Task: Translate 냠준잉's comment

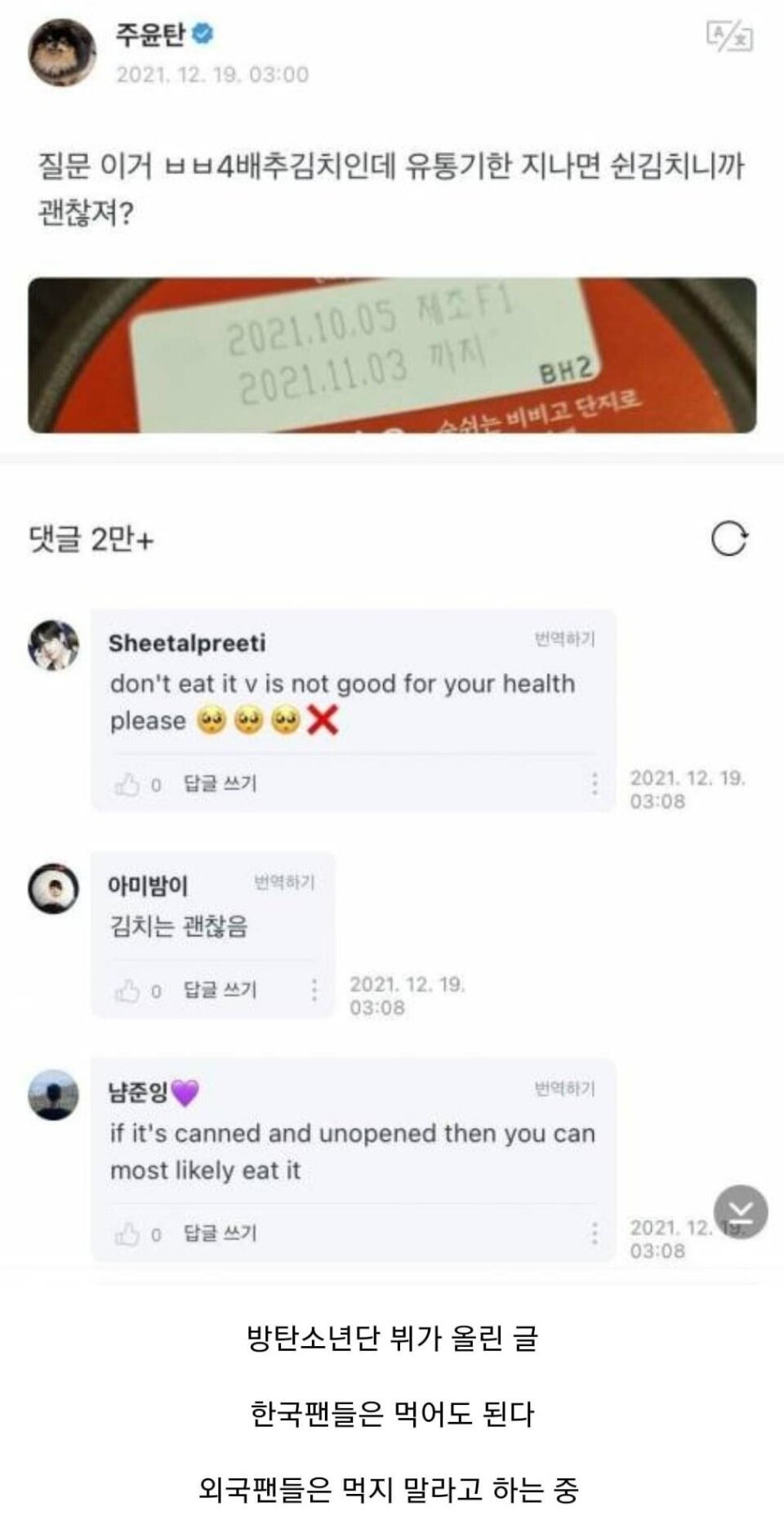Action: click(564, 1088)
